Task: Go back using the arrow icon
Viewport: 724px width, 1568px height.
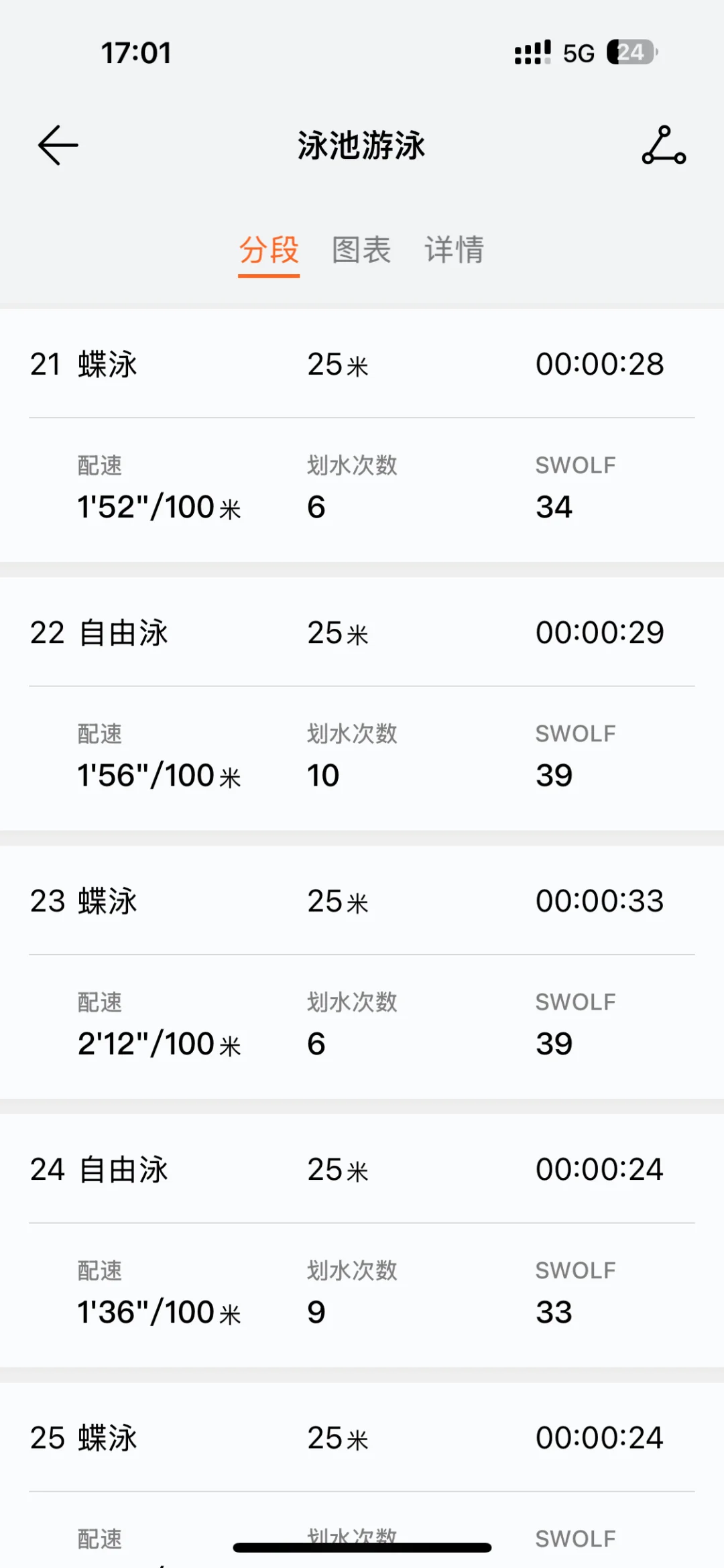Action: click(58, 145)
